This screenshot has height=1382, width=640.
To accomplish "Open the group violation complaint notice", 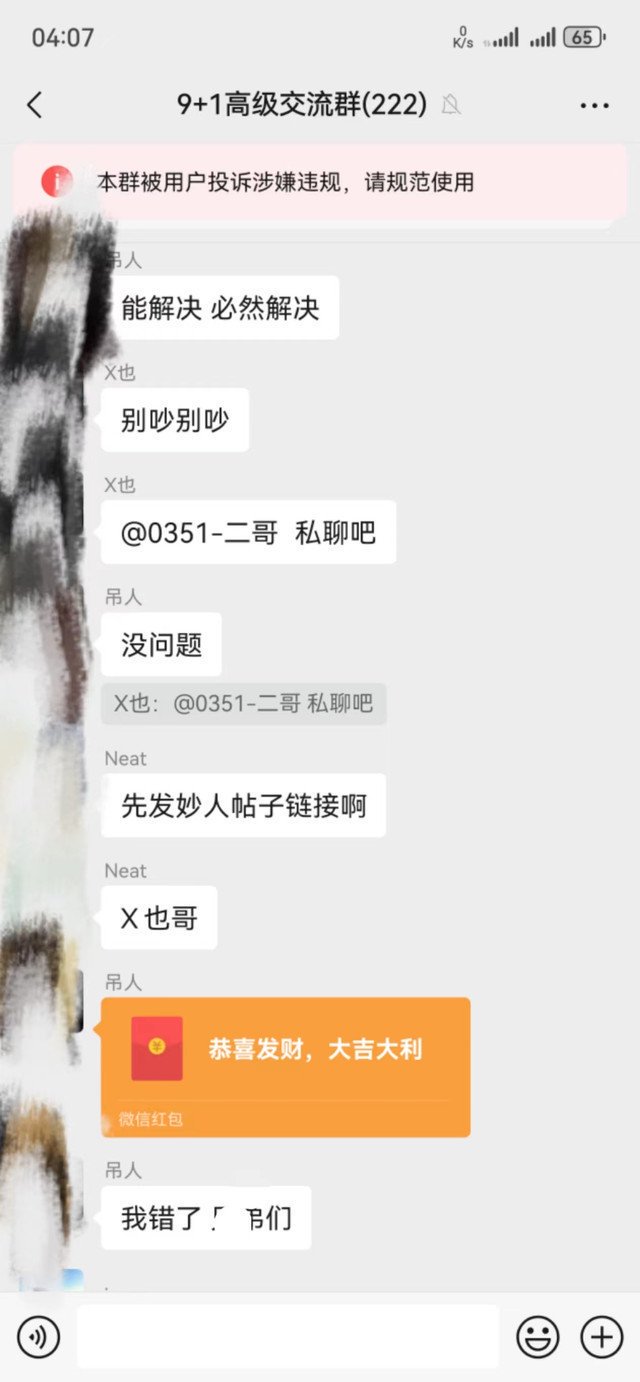I will [320, 182].
